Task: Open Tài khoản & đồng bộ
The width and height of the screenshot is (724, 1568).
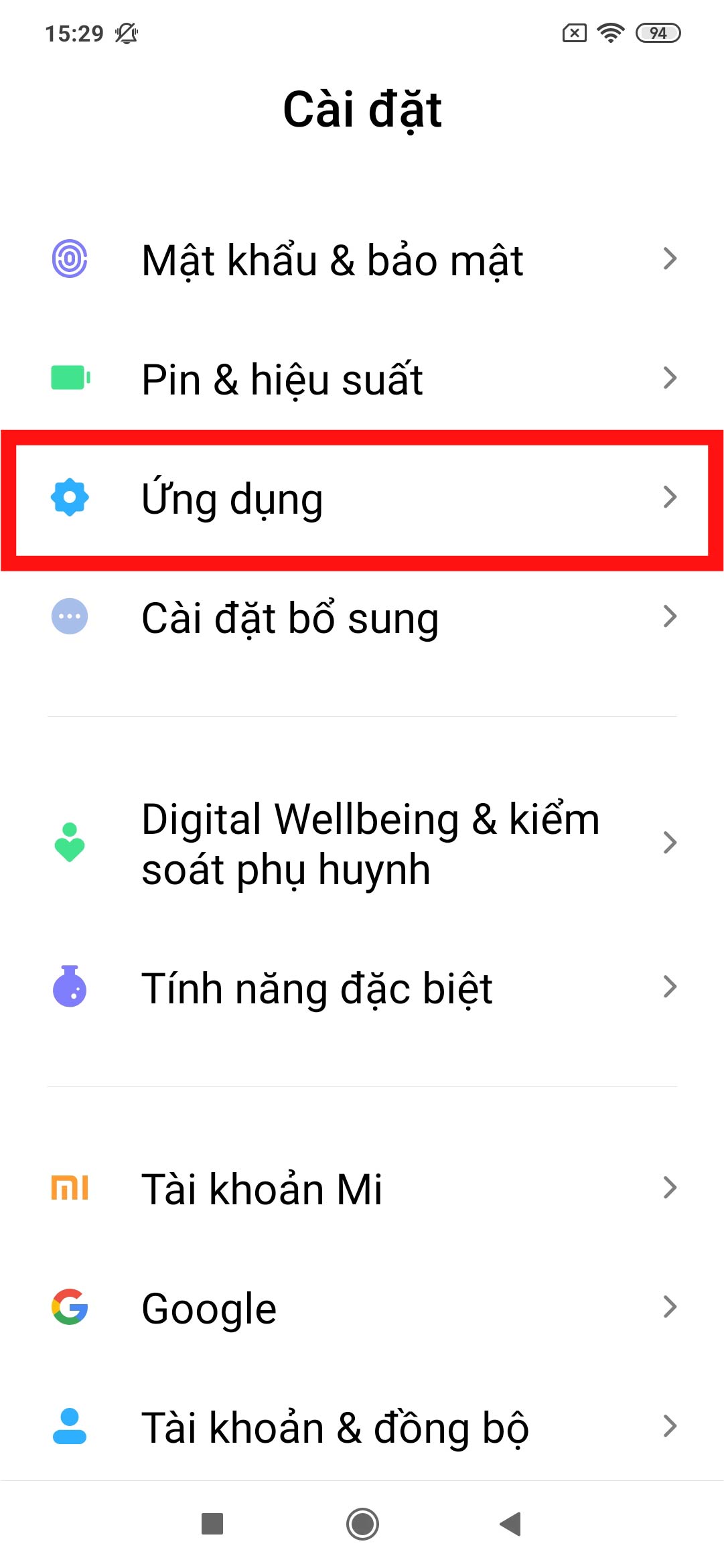Action: pyautogui.click(x=362, y=1427)
